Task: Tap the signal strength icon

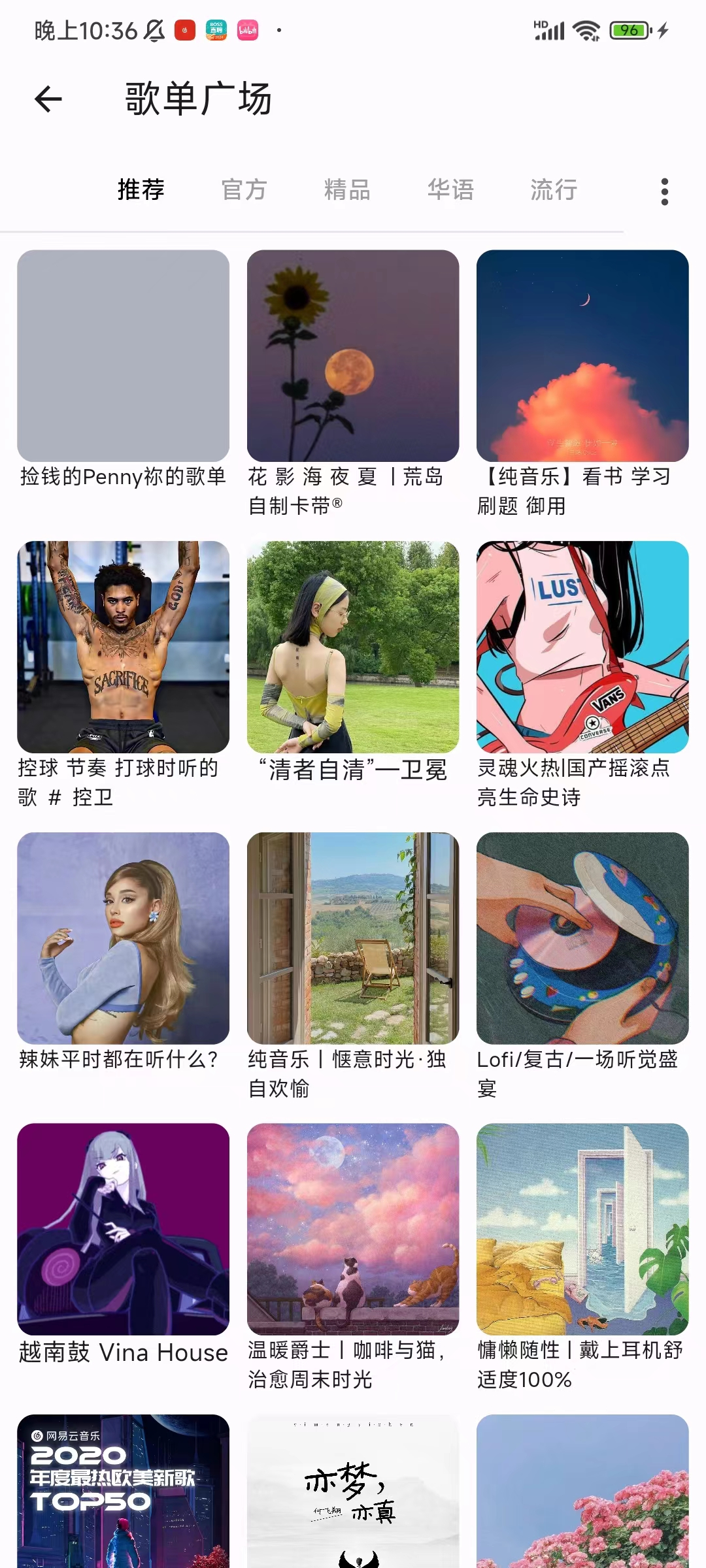Action: [549, 29]
